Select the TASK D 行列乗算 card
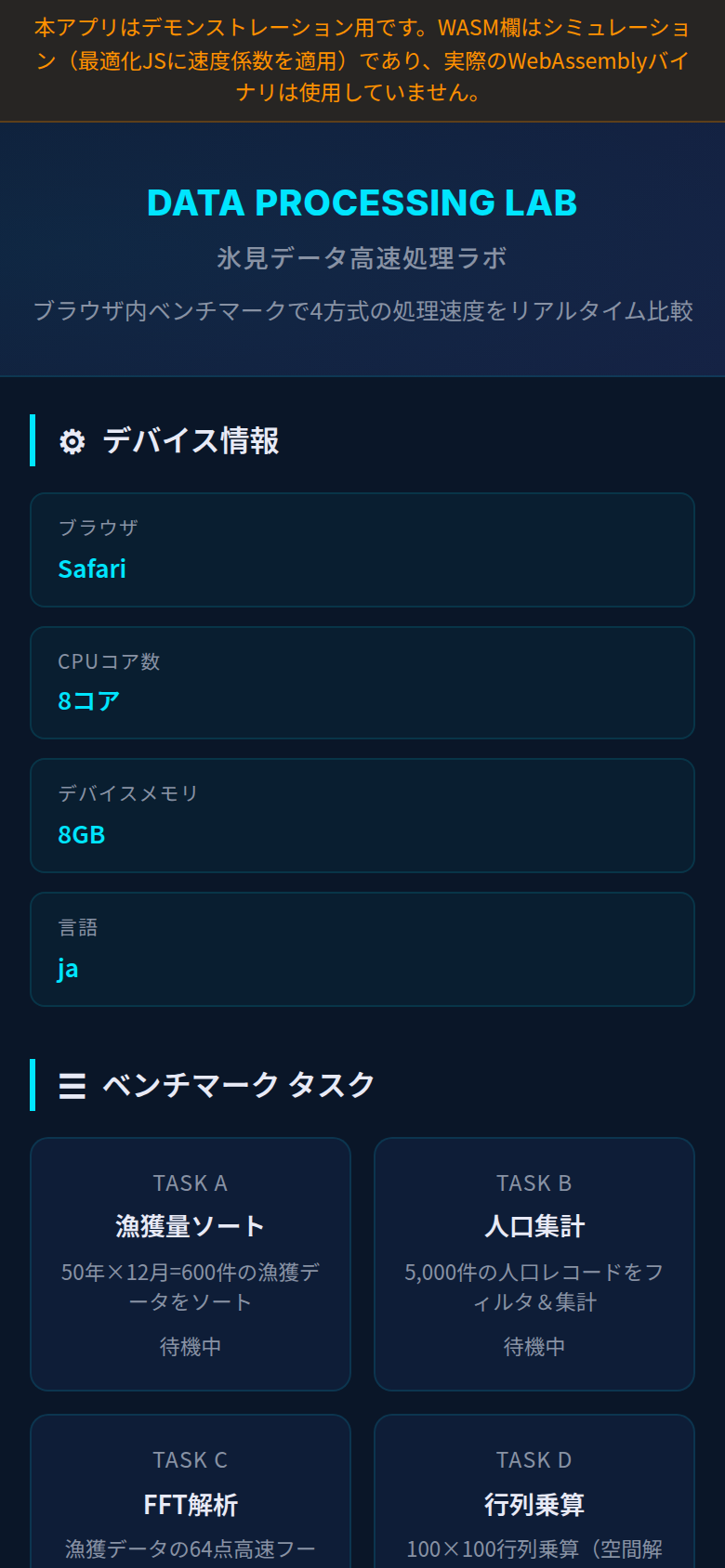 tap(534, 1496)
